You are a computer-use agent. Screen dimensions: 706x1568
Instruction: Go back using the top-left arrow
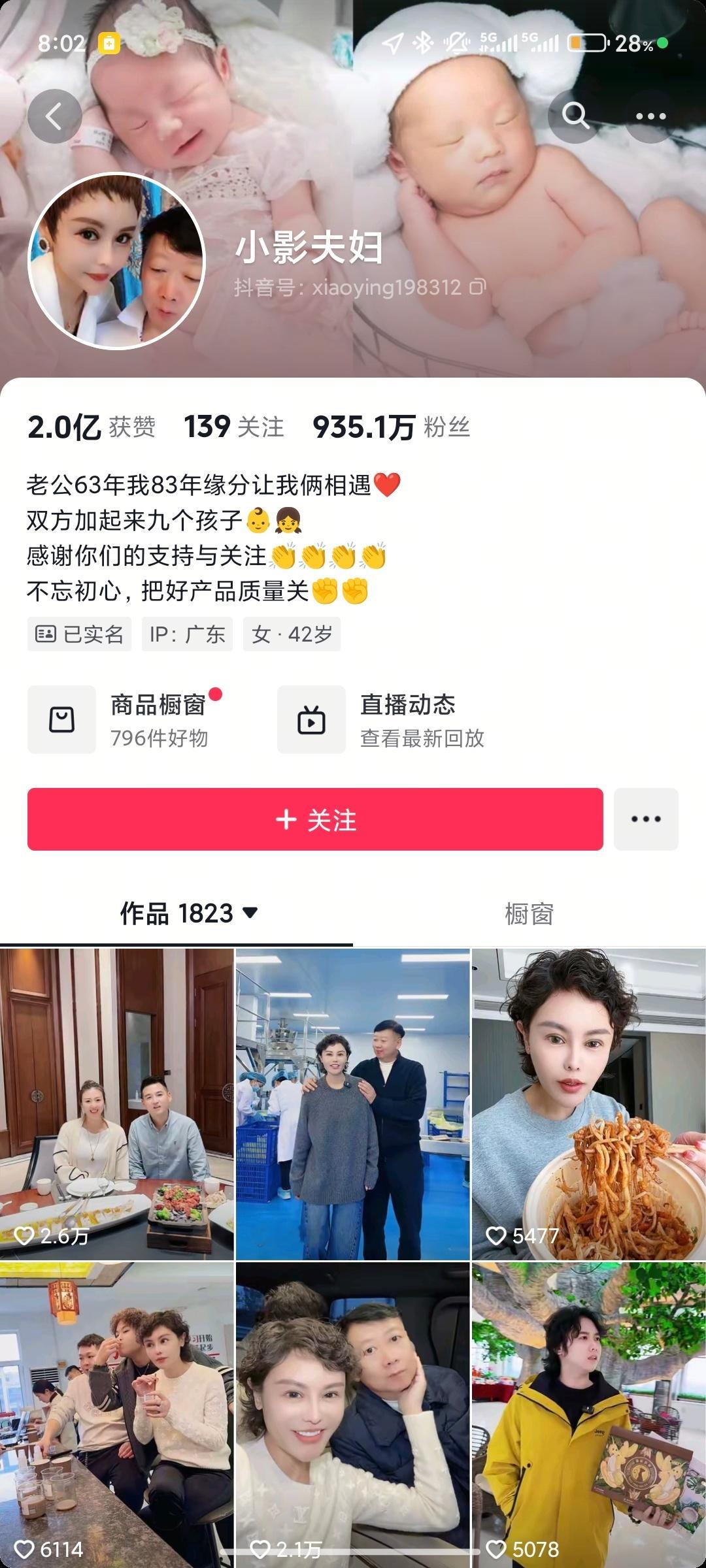click(55, 116)
